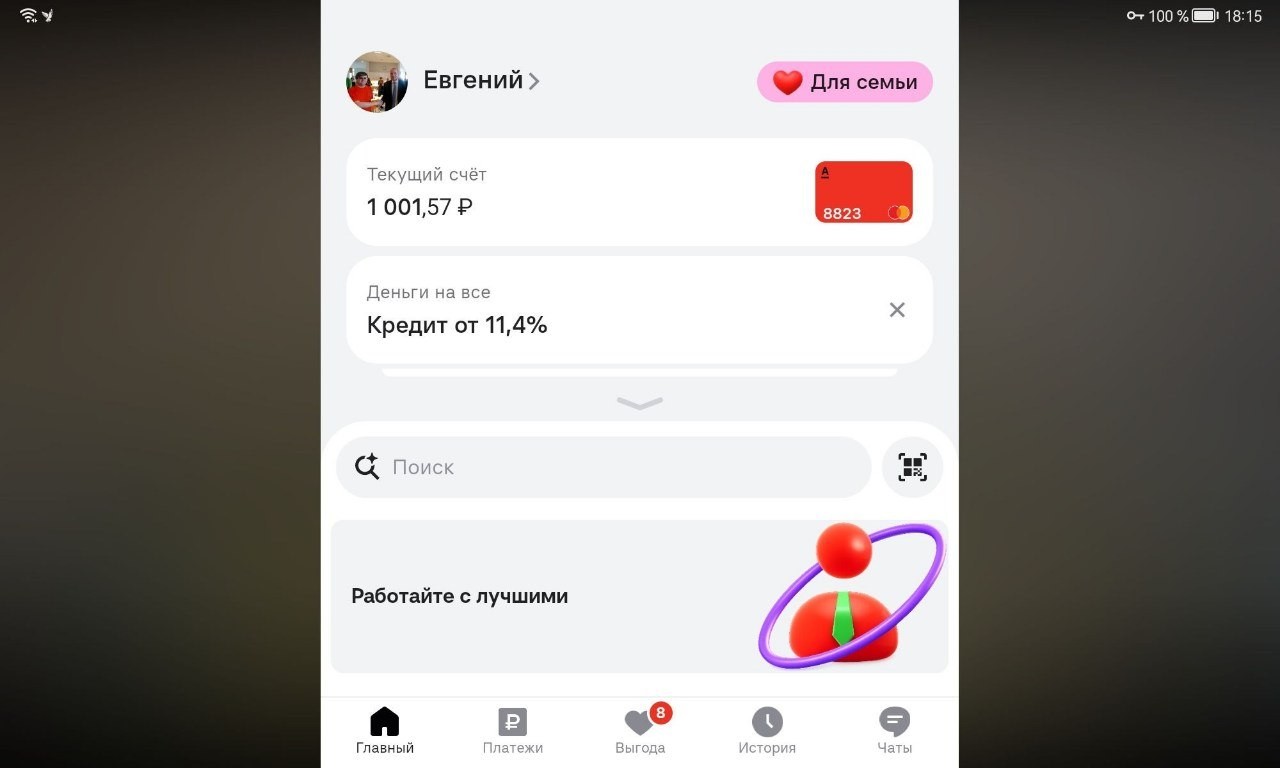Switch to the Главный tab
The image size is (1280, 768).
pos(385,731)
